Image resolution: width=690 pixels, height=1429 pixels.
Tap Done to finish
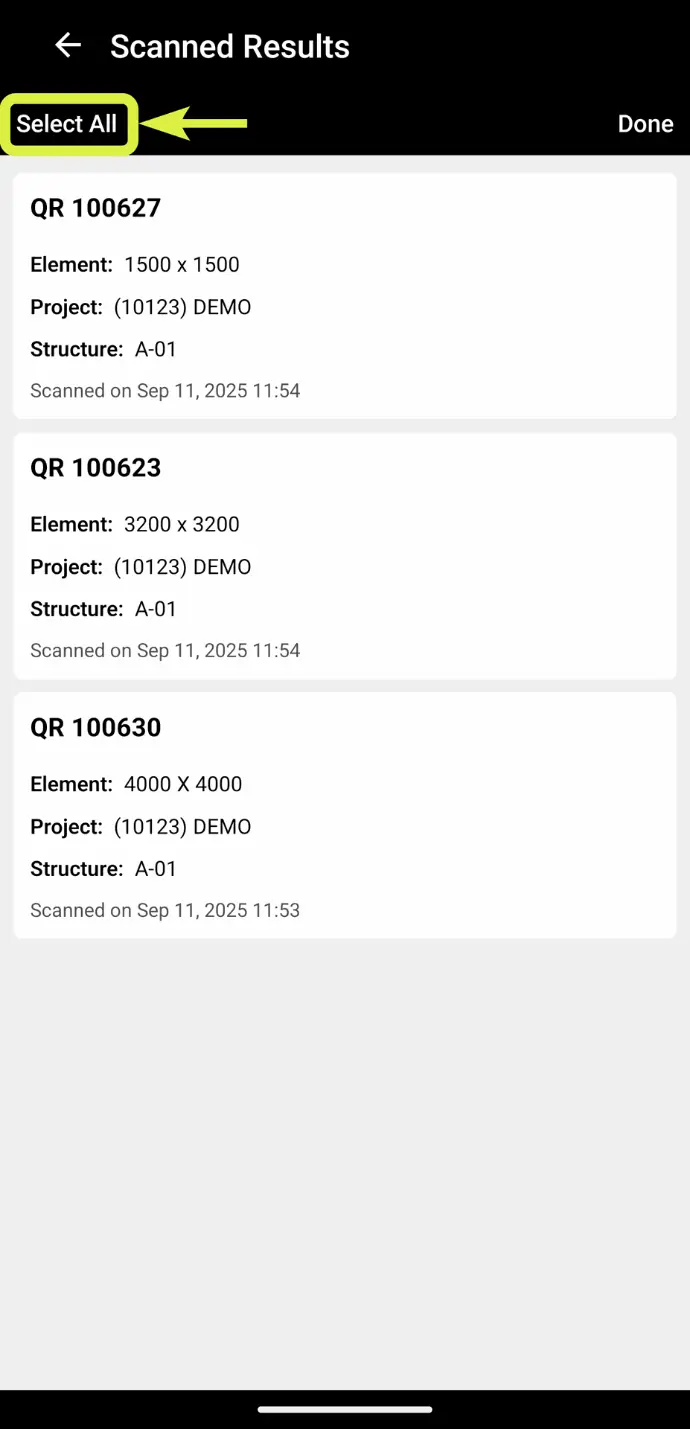(x=645, y=124)
